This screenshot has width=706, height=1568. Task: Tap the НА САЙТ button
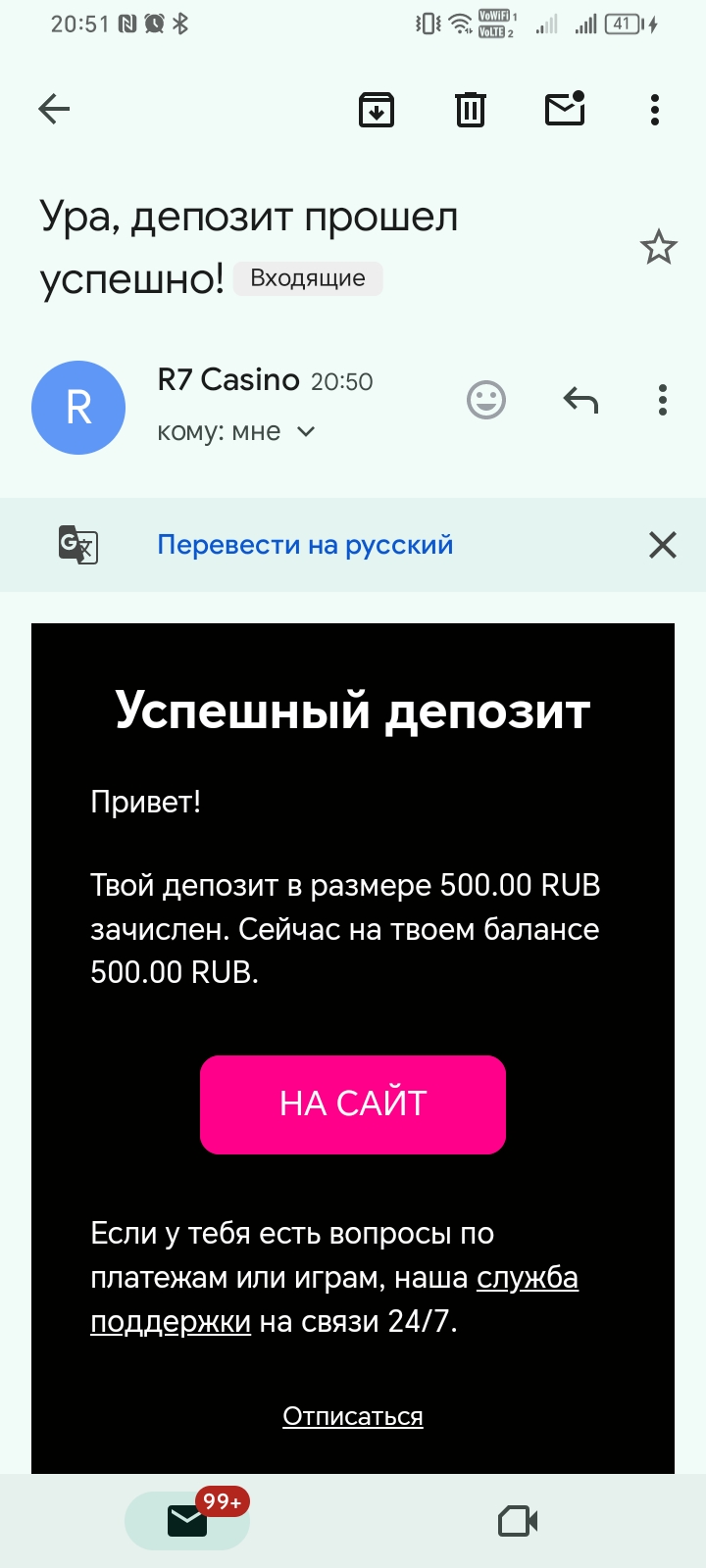point(353,1104)
